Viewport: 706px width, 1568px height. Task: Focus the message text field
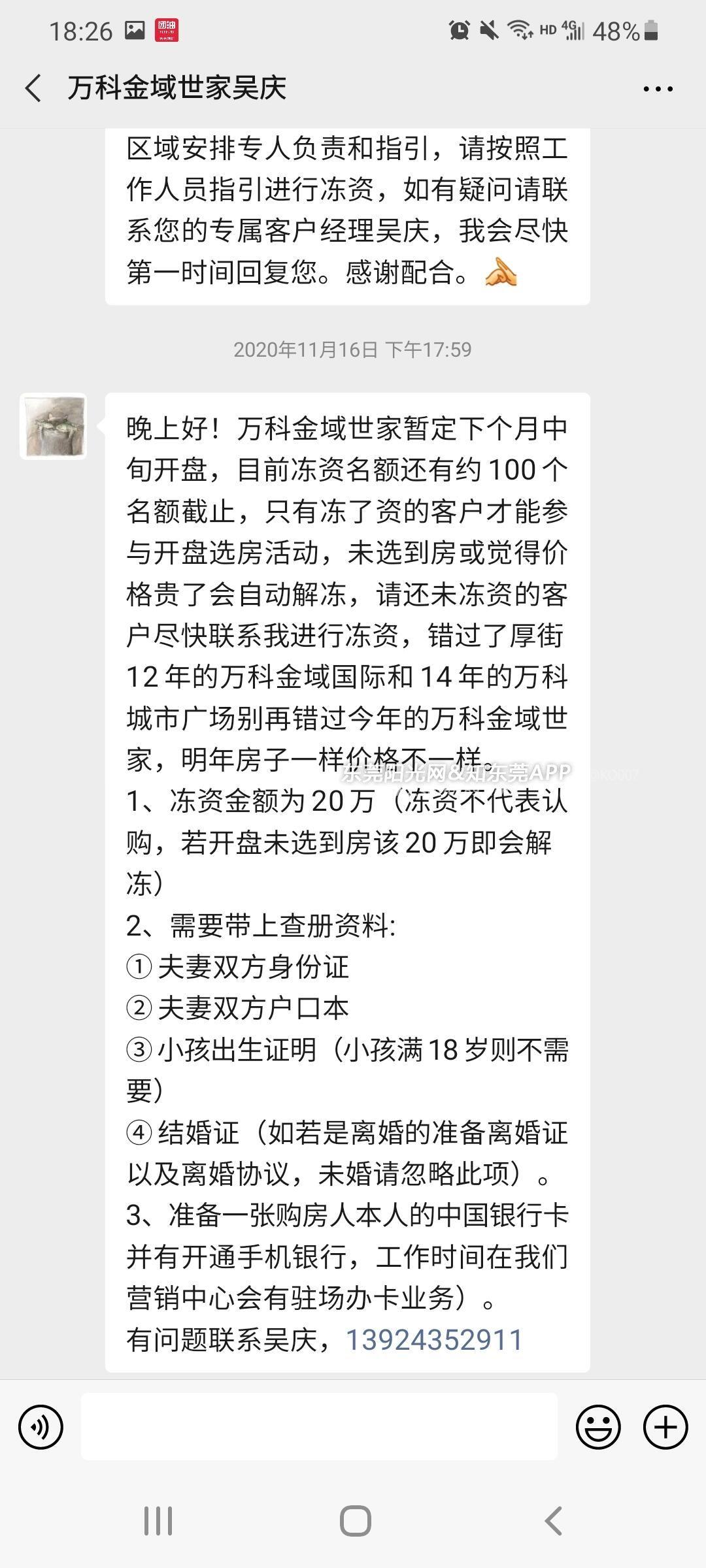[x=319, y=1427]
